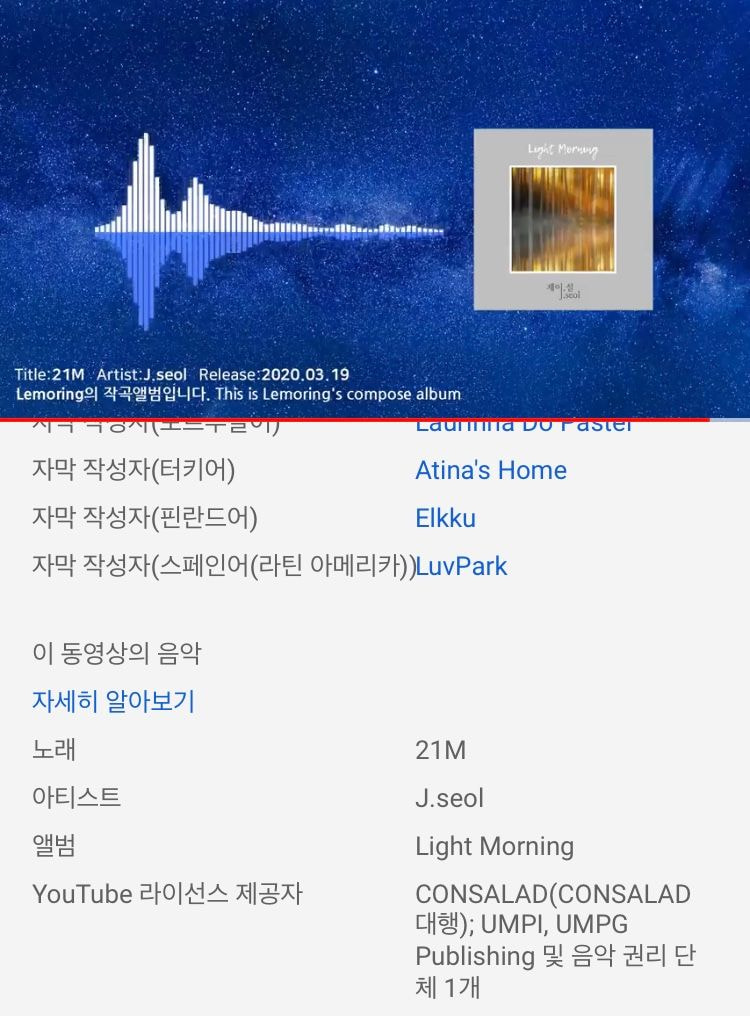Seek using the red progress bar
Screen dimensions: 750x1016
point(355,420)
